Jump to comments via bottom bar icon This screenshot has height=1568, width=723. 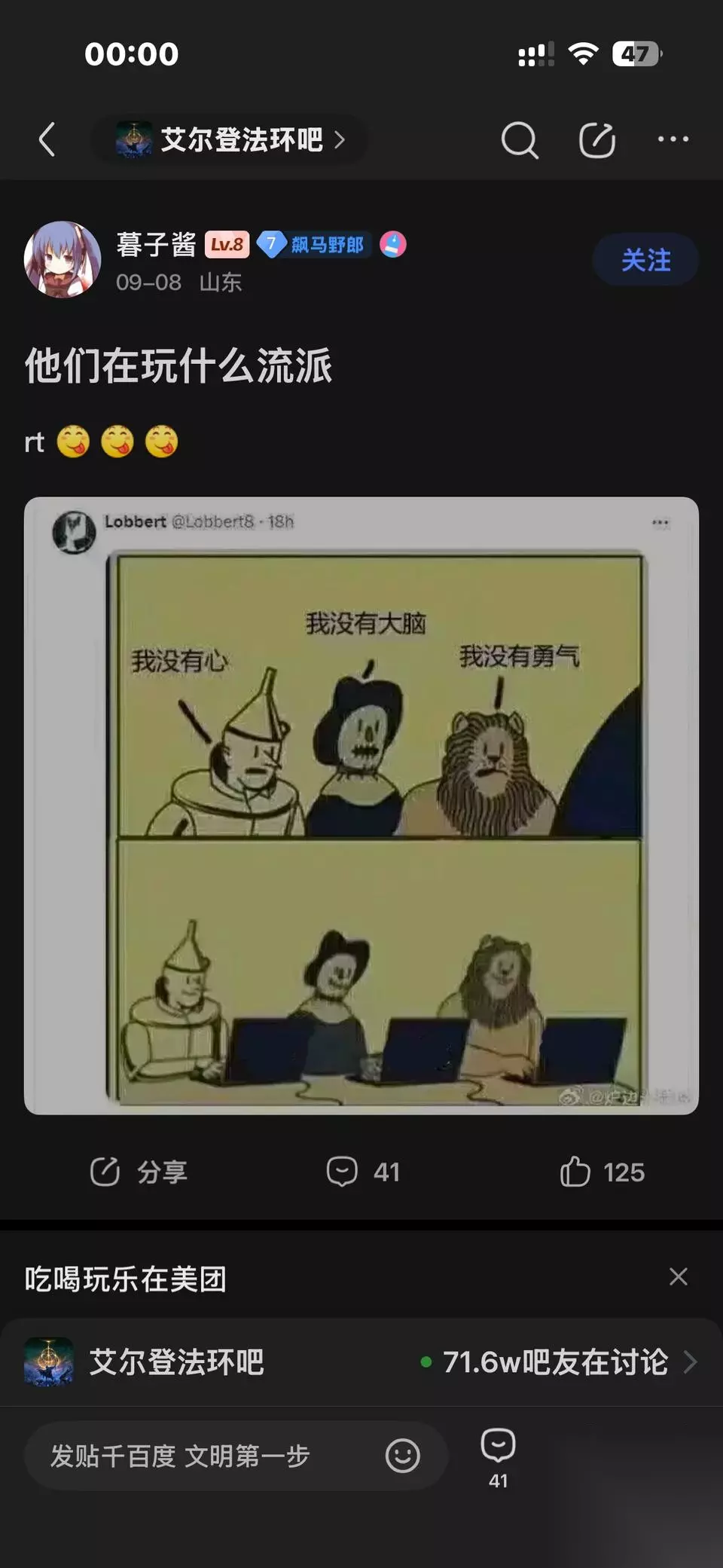[x=498, y=1457]
